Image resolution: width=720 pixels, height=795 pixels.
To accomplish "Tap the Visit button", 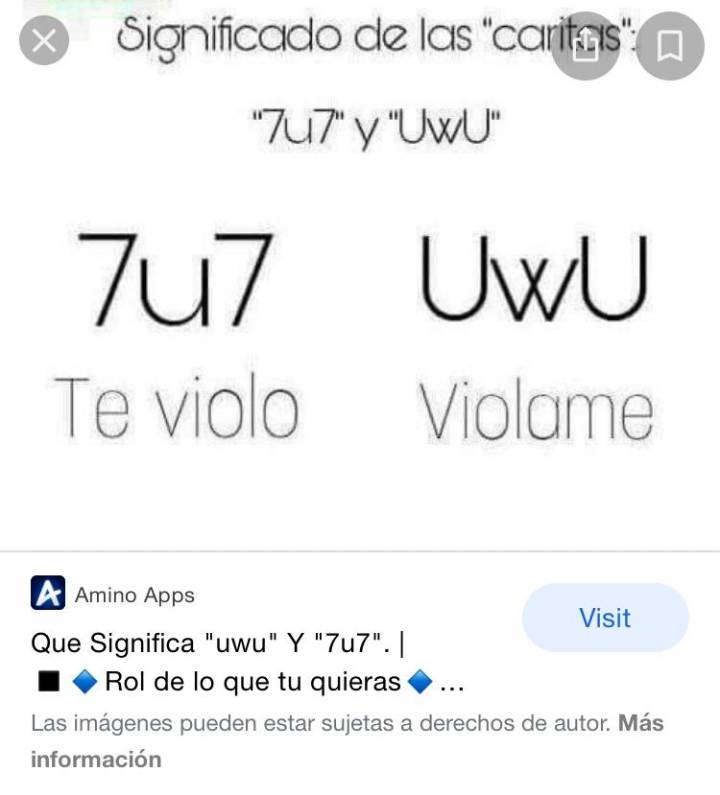I will coord(605,618).
